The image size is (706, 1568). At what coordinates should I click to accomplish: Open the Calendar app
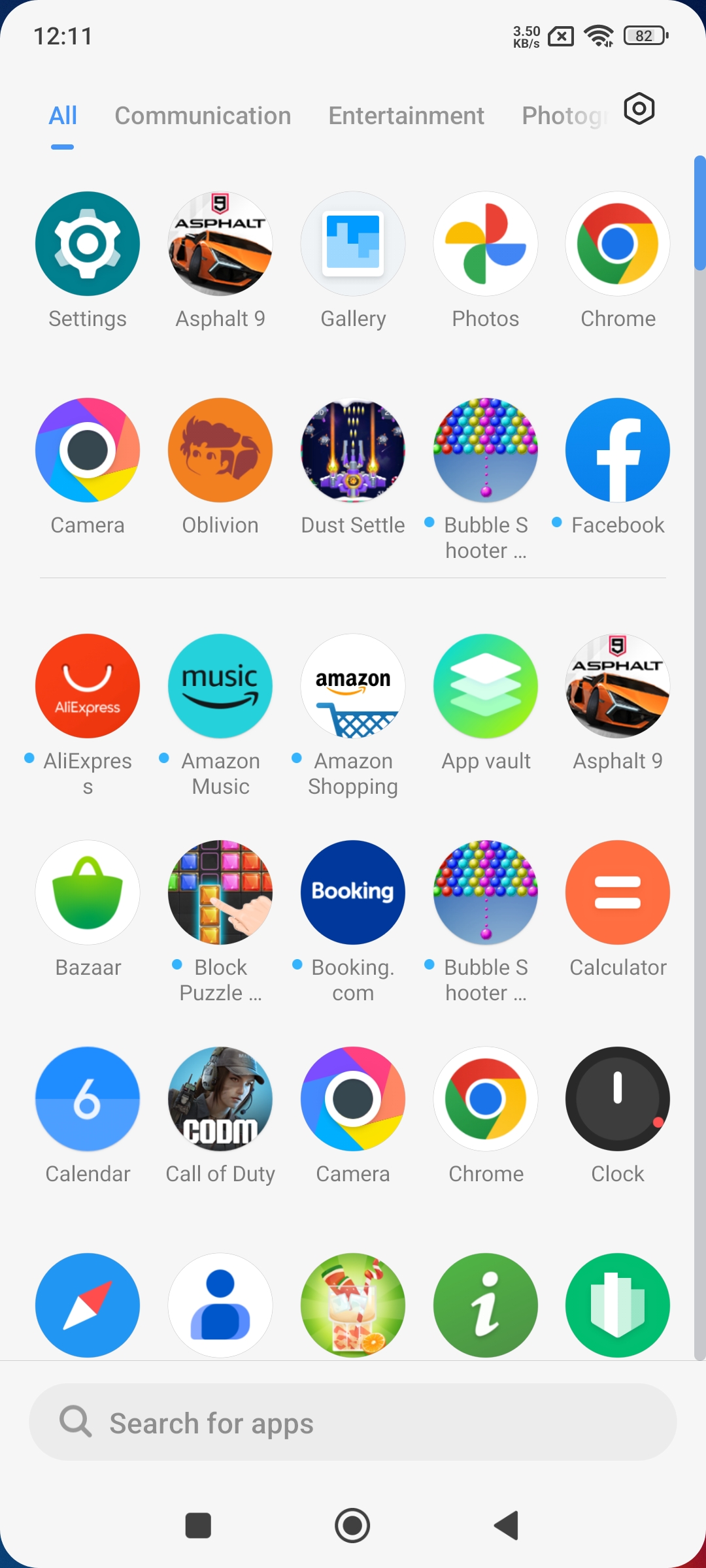coord(88,1099)
